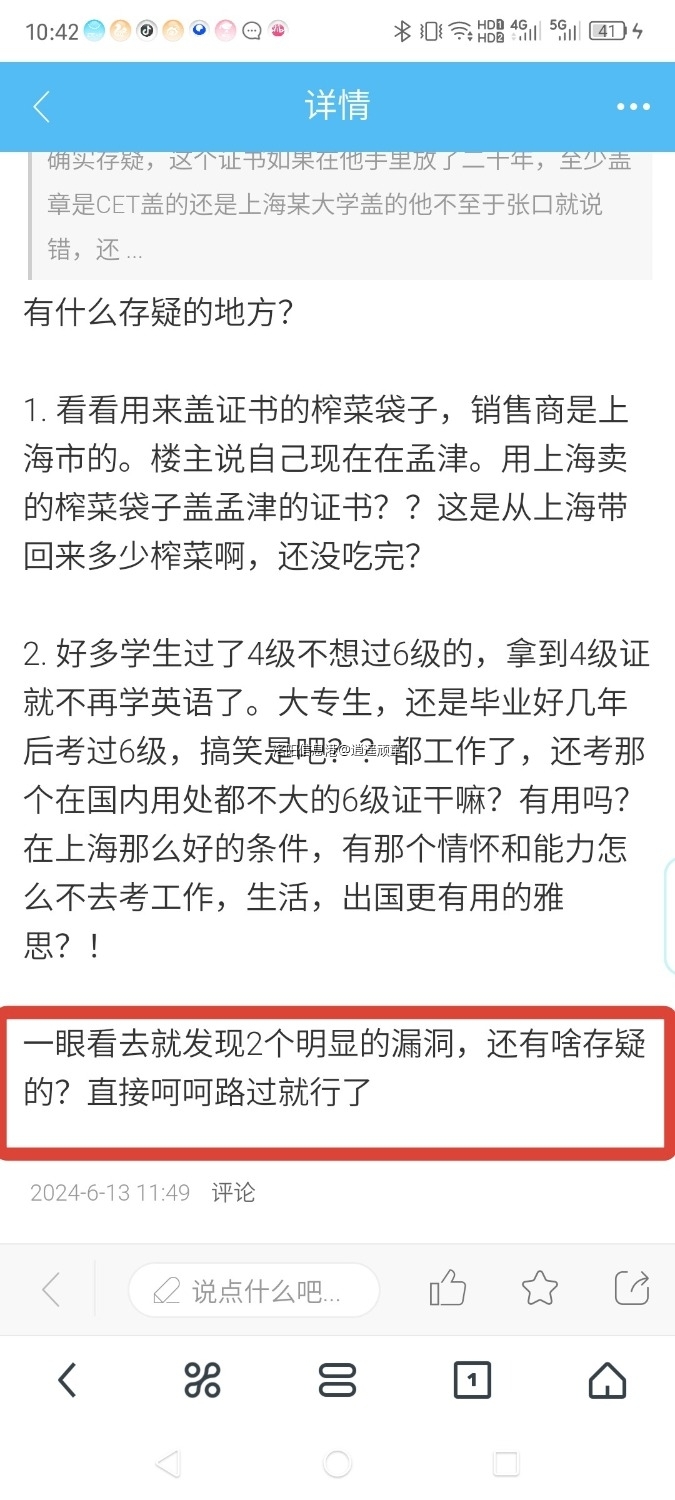This screenshot has width=675, height=1500.
Task: Go to the browser home page
Action: pyautogui.click(x=607, y=1381)
